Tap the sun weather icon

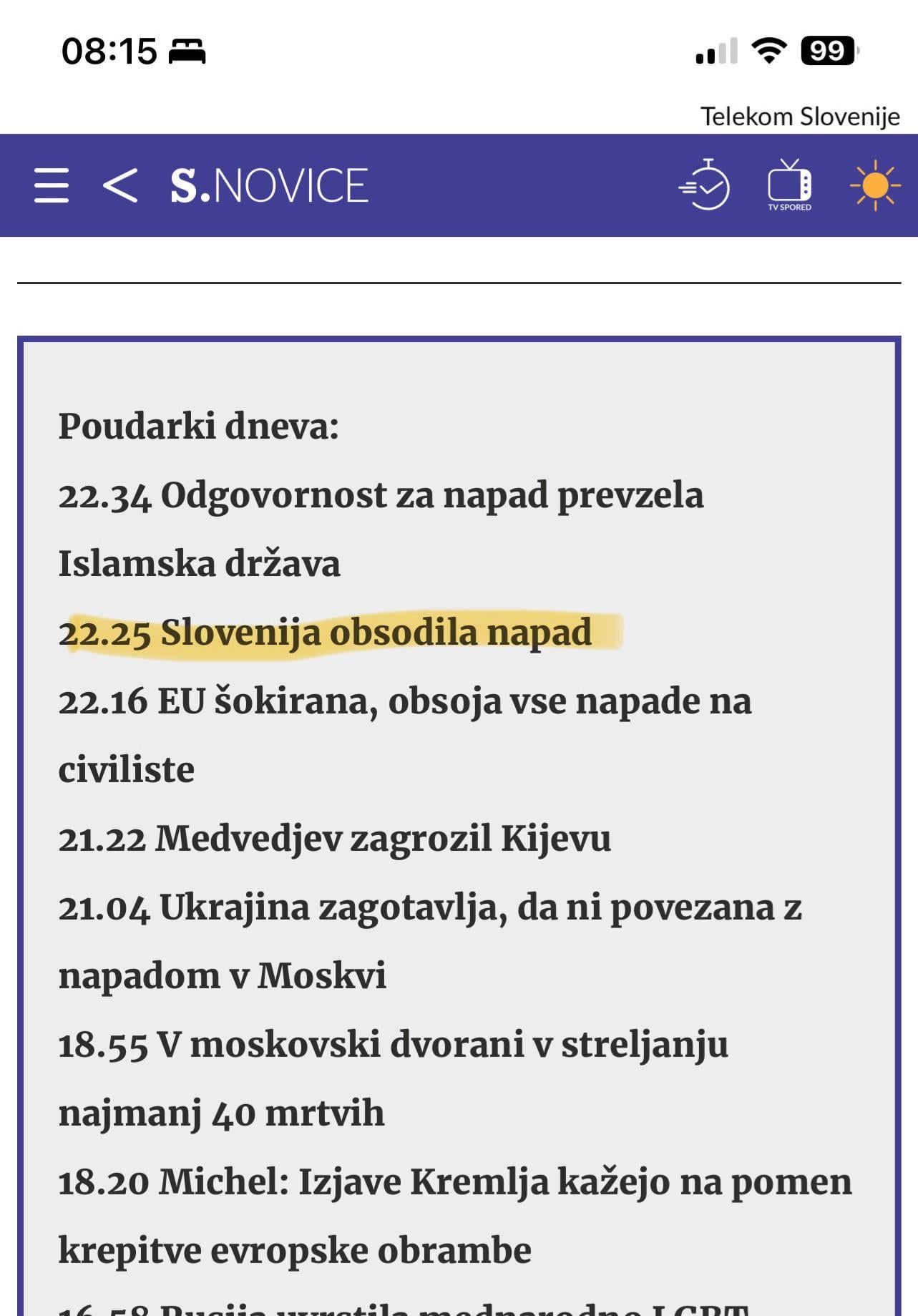pyautogui.click(x=874, y=186)
